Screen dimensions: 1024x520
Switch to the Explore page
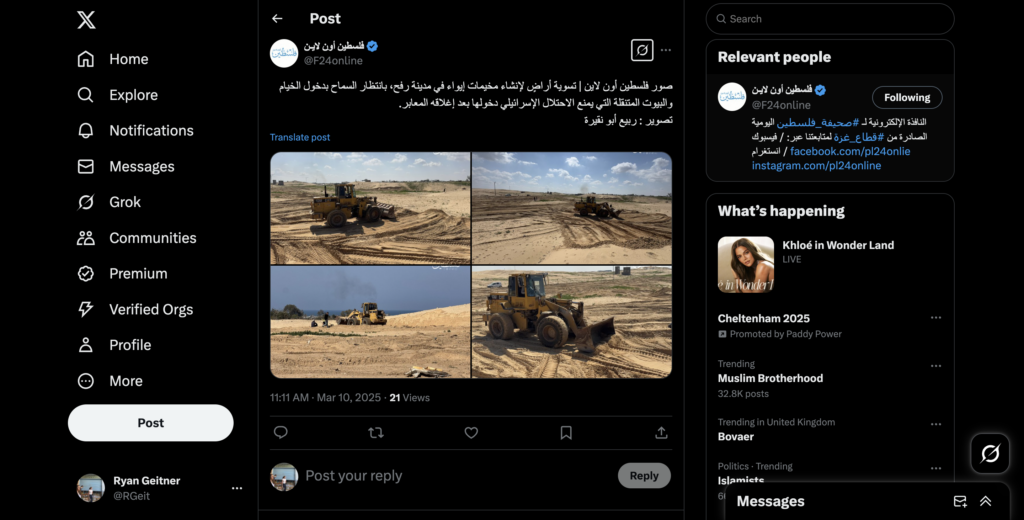coord(133,95)
